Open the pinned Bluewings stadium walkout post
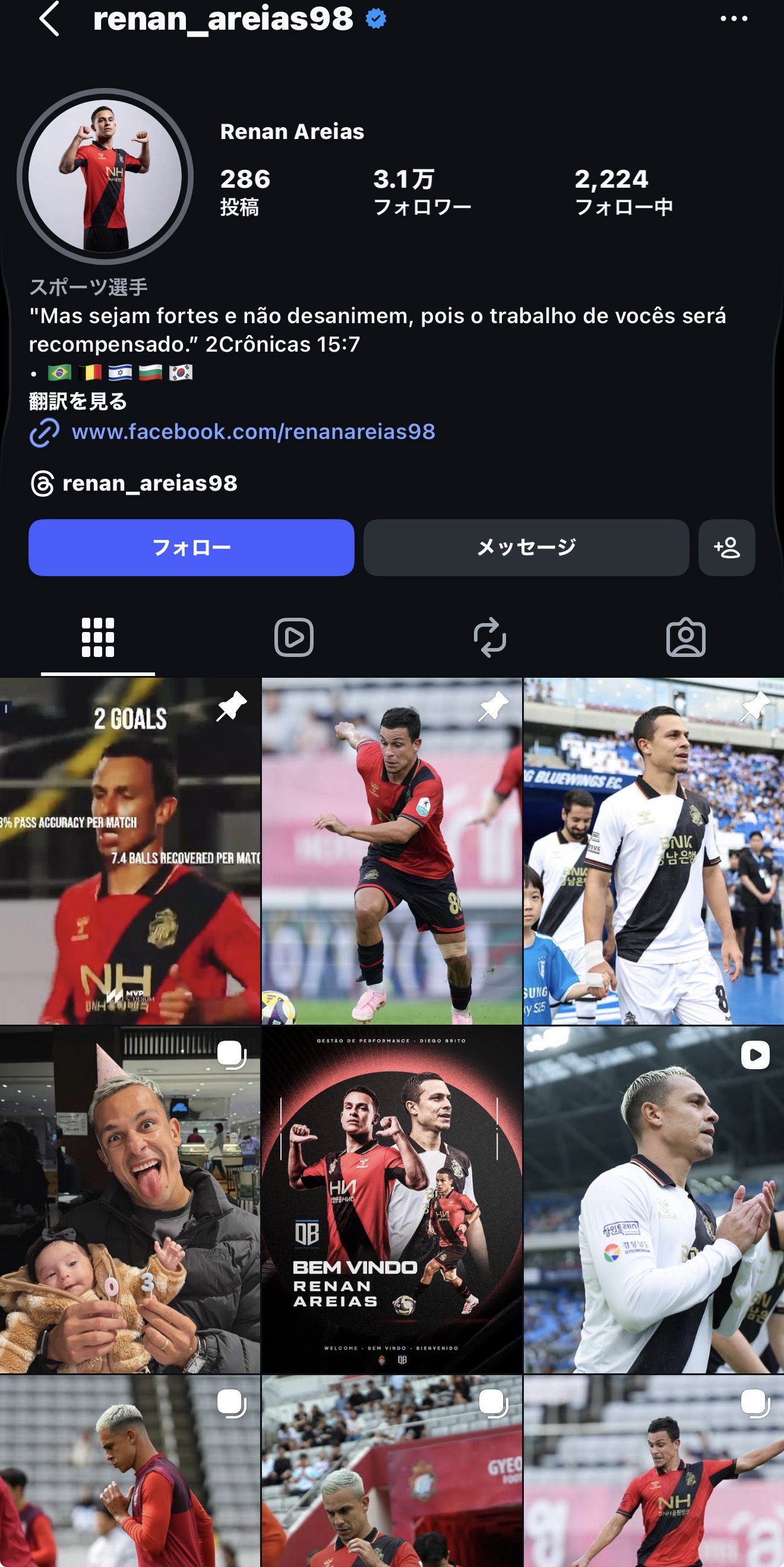784x1567 pixels. pyautogui.click(x=654, y=852)
